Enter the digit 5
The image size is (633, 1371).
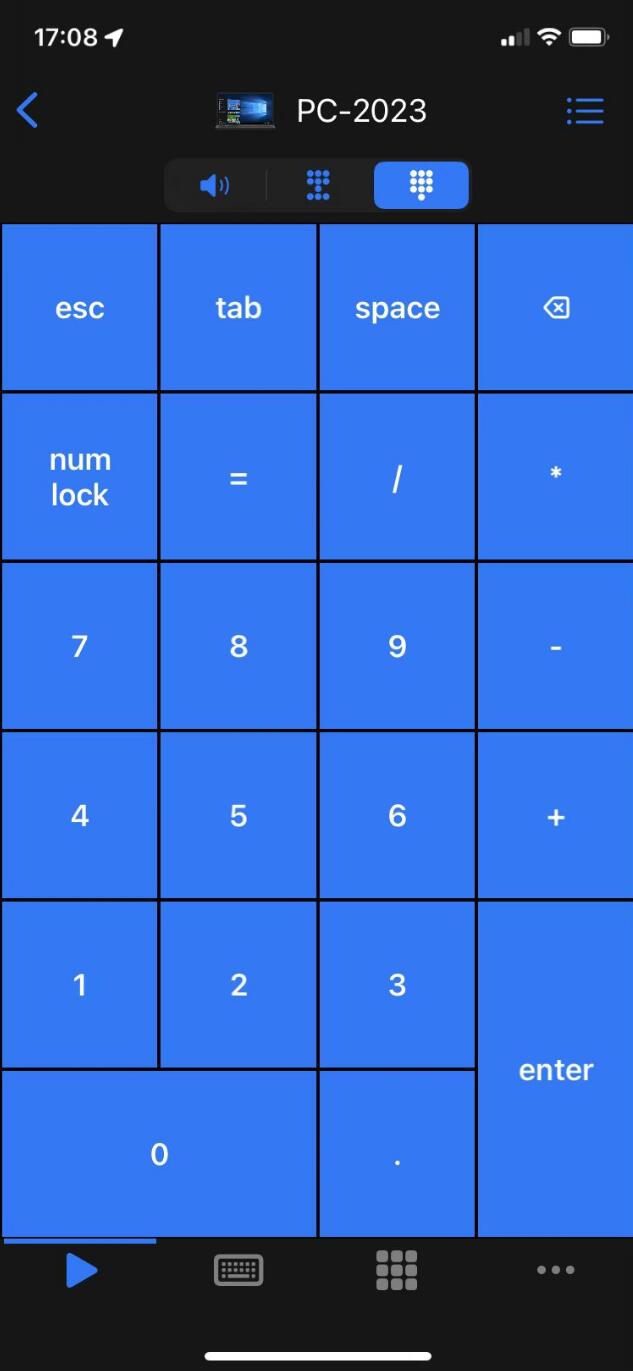(x=238, y=815)
